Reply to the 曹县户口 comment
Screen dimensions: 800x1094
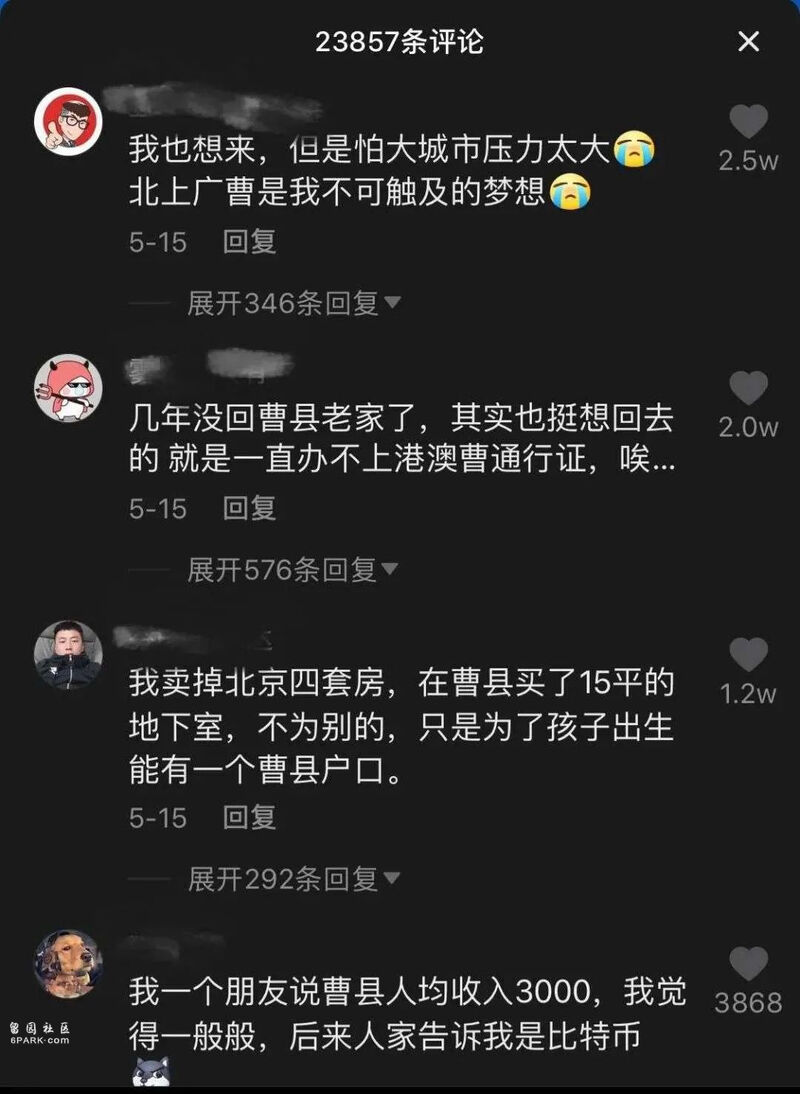click(x=249, y=817)
